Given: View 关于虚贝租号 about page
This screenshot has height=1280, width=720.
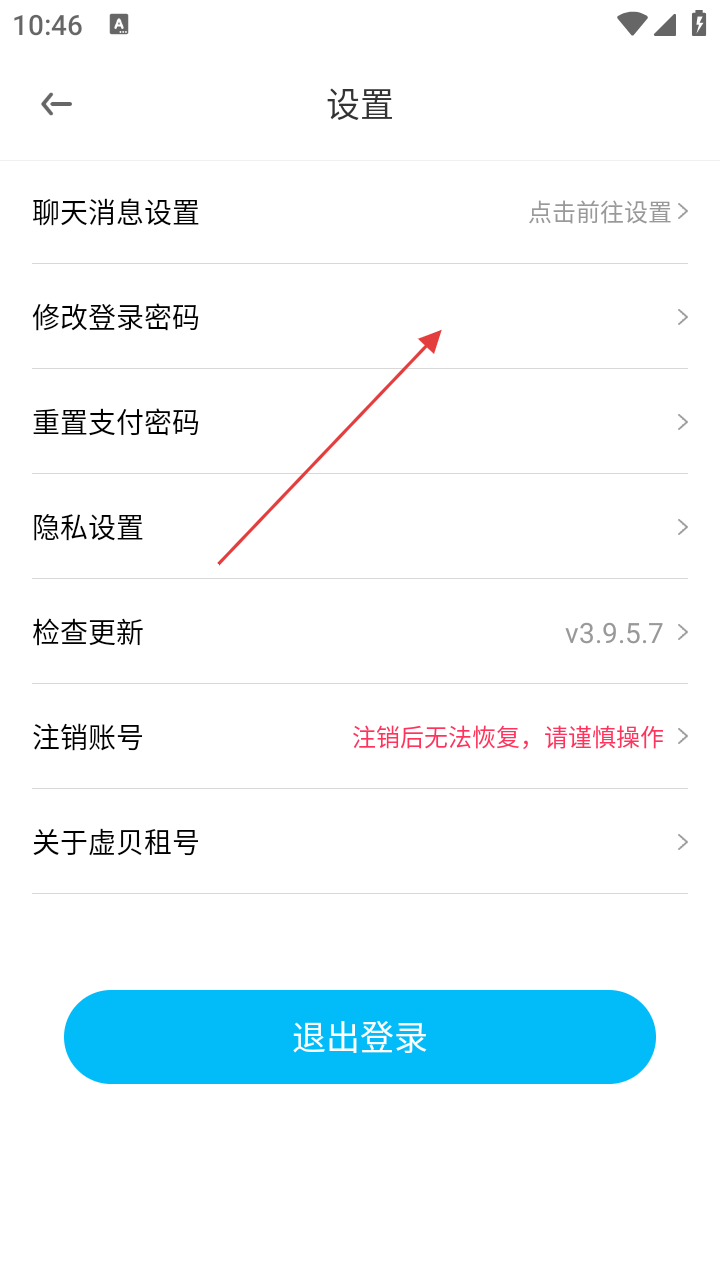Looking at the screenshot, I should coord(360,842).
